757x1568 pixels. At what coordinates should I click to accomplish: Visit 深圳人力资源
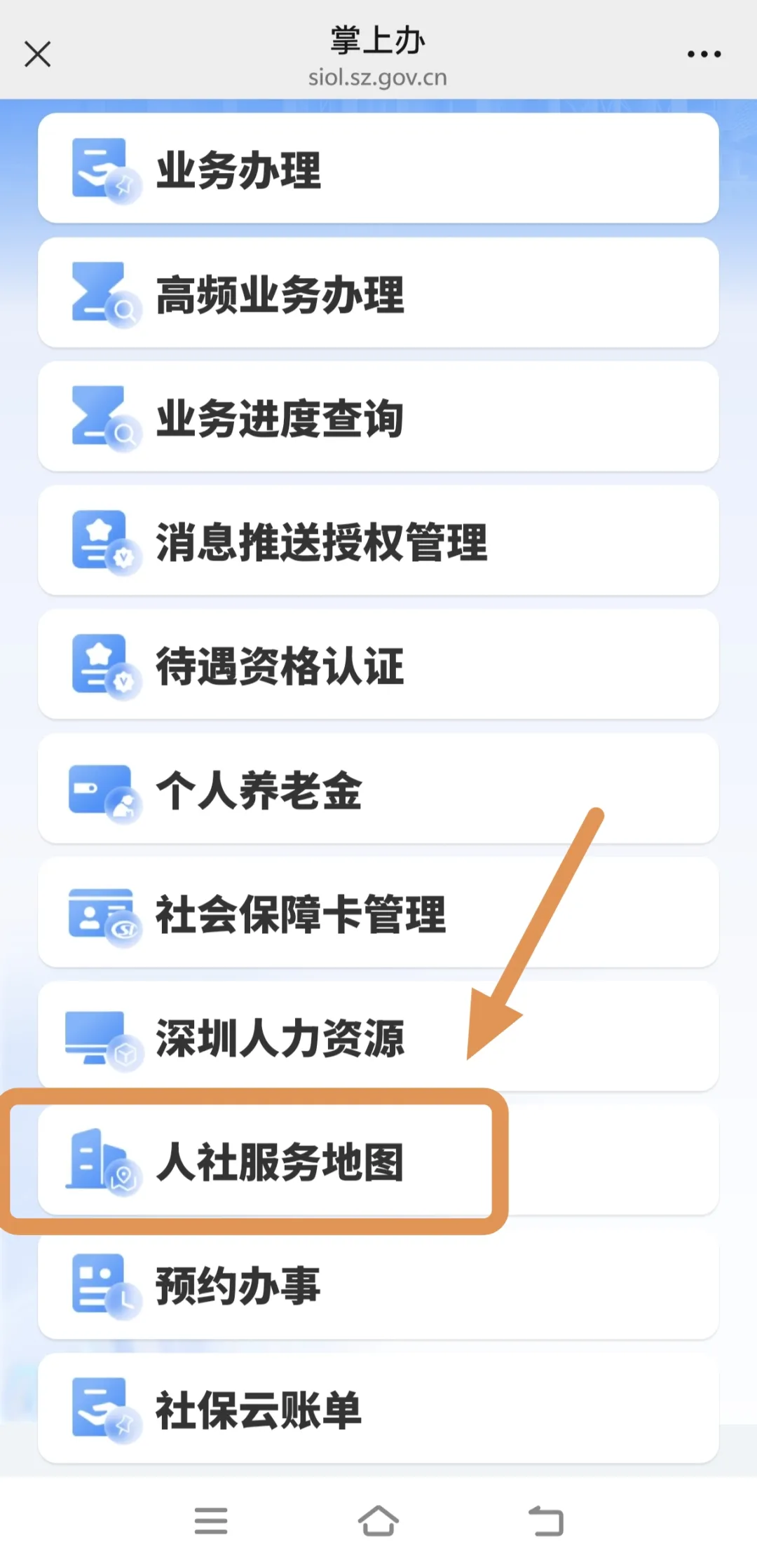click(x=378, y=1037)
